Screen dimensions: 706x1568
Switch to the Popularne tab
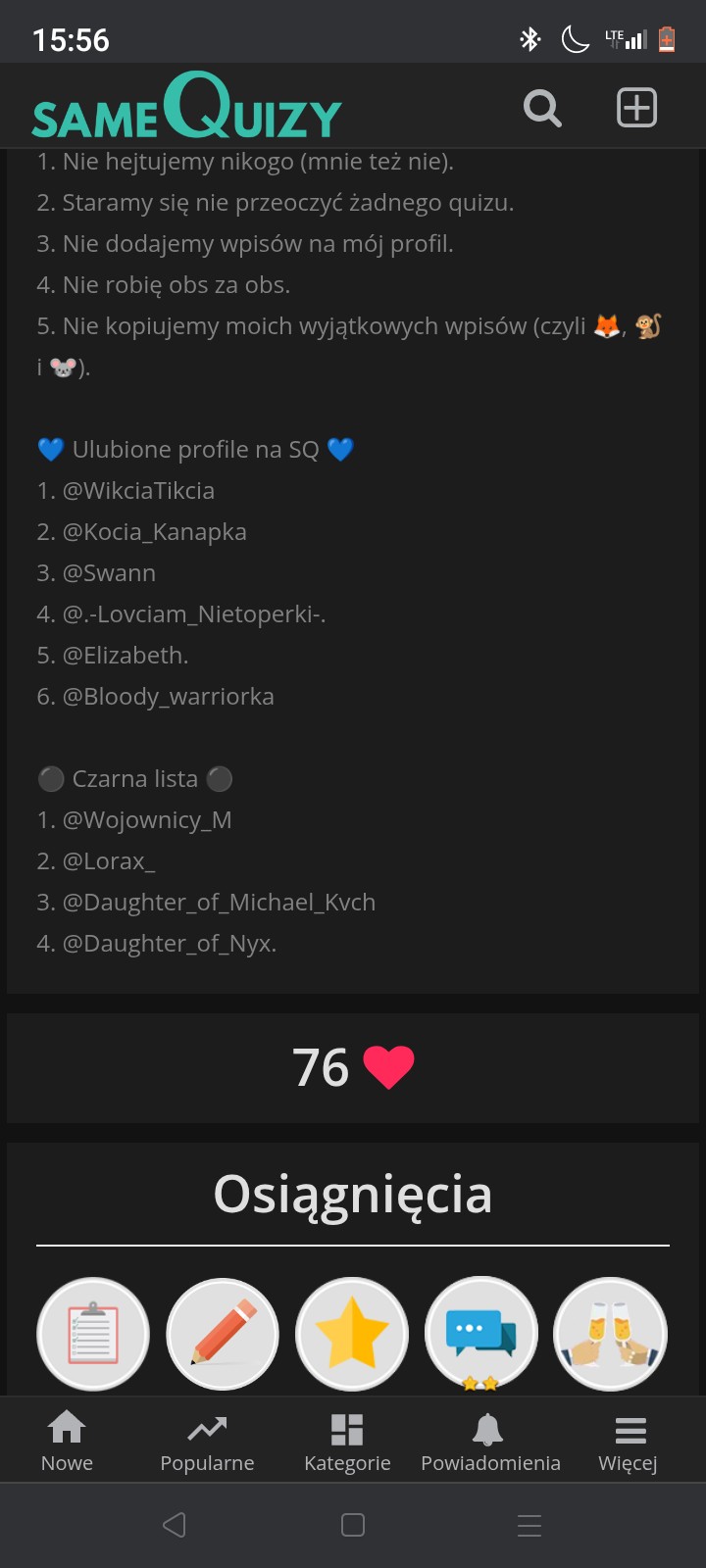(x=207, y=1442)
